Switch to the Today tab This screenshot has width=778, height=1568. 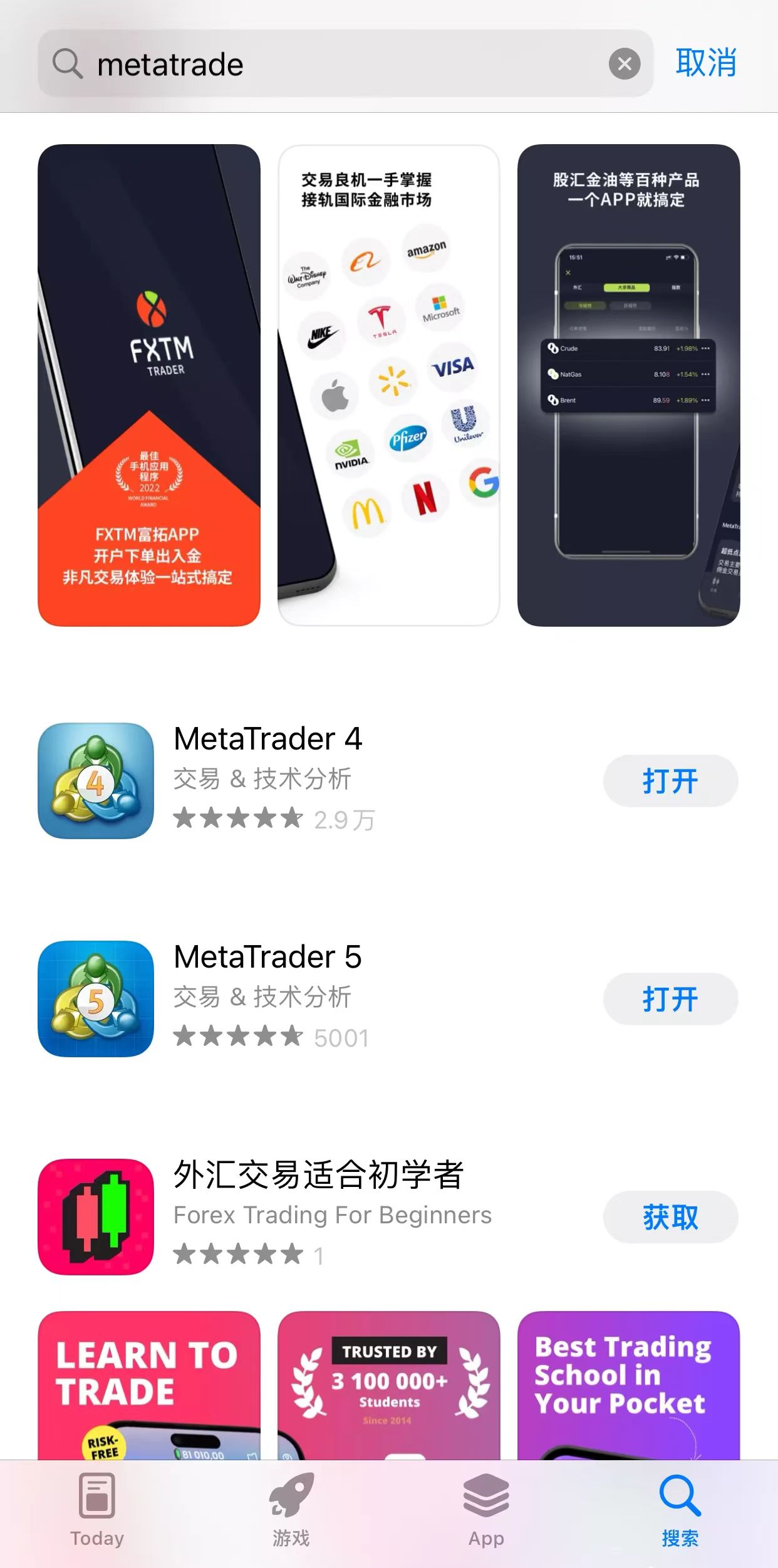[x=97, y=1512]
